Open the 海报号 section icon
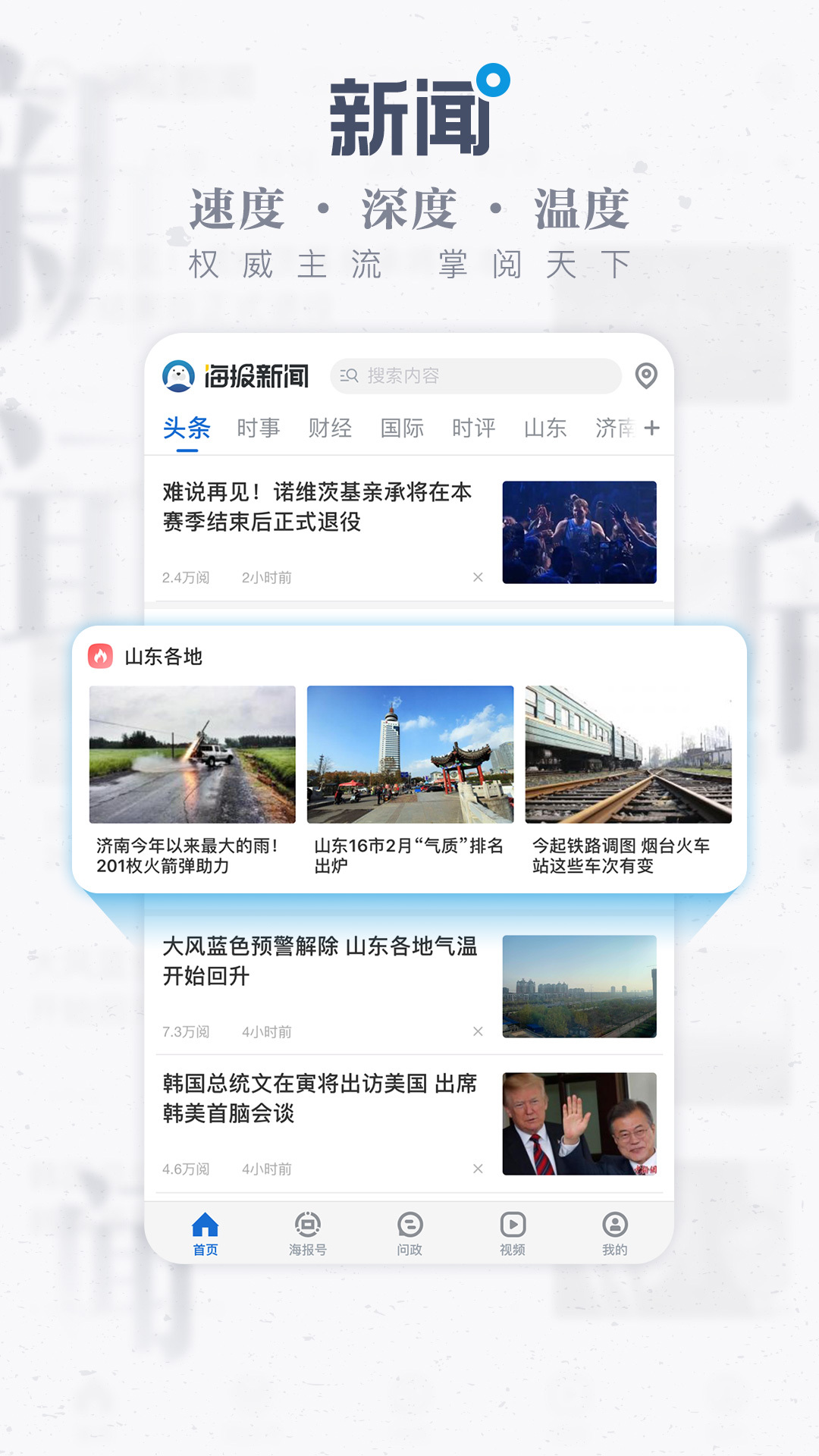819x1456 pixels. coord(306,1224)
